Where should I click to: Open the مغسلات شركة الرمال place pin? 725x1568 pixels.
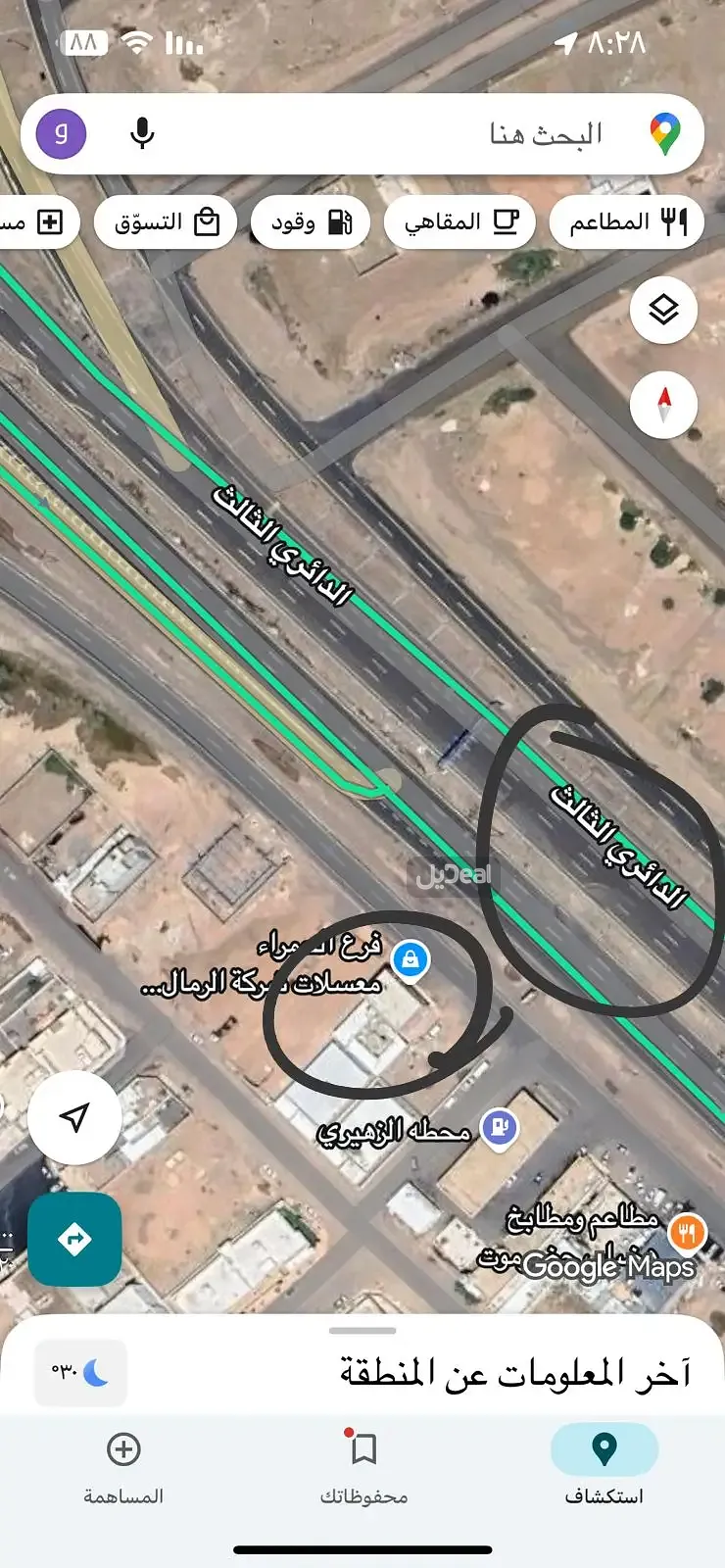click(x=410, y=960)
